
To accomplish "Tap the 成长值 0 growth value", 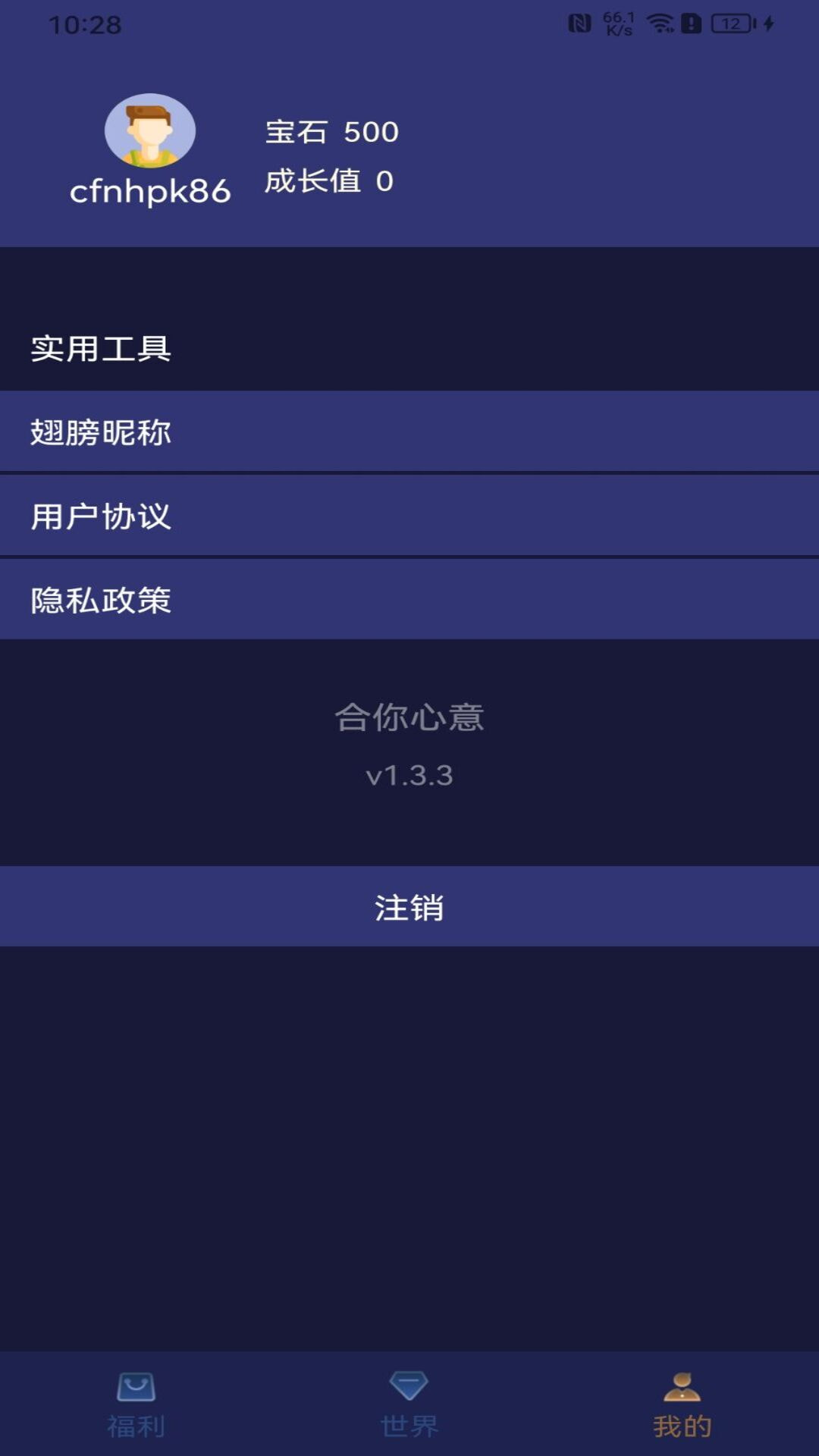I will tap(328, 182).
